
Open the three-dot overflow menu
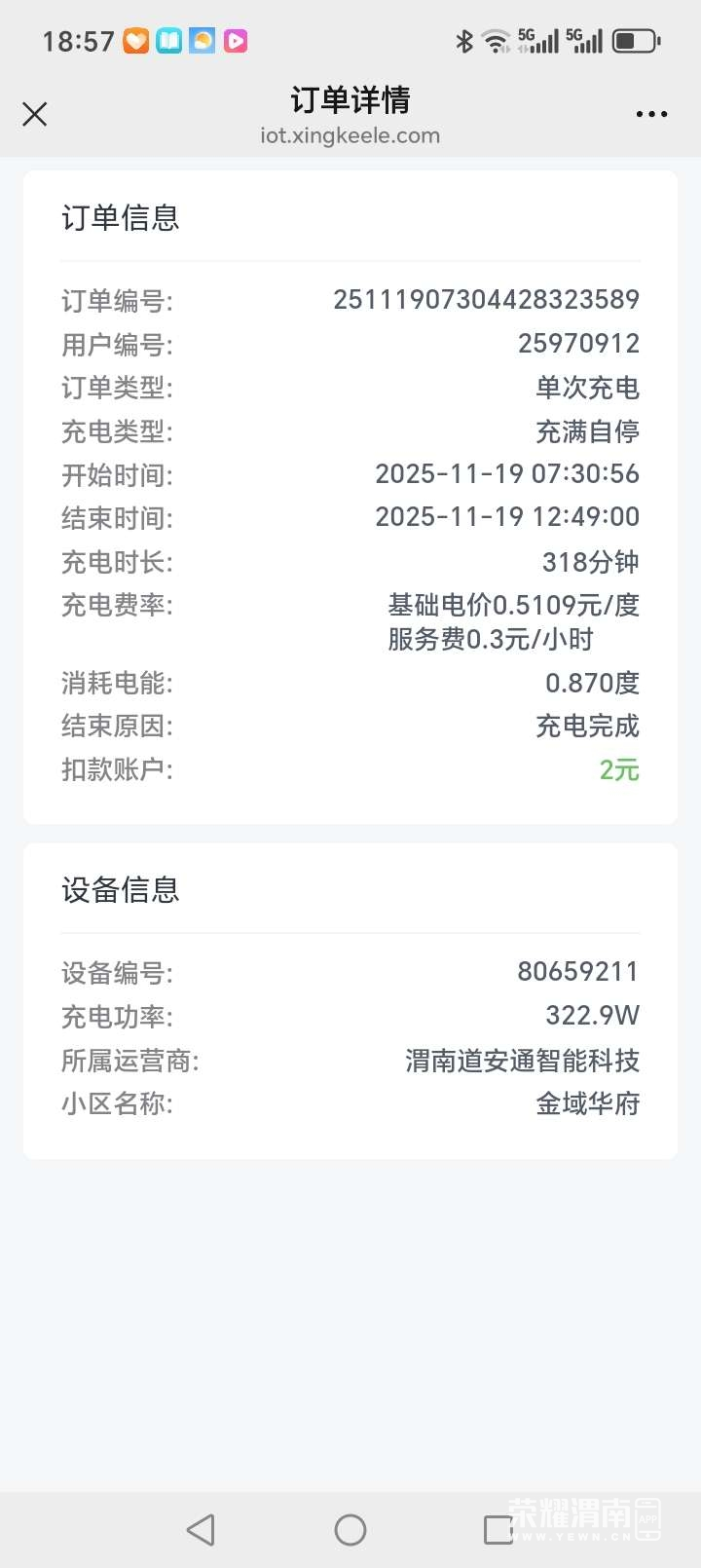(651, 115)
